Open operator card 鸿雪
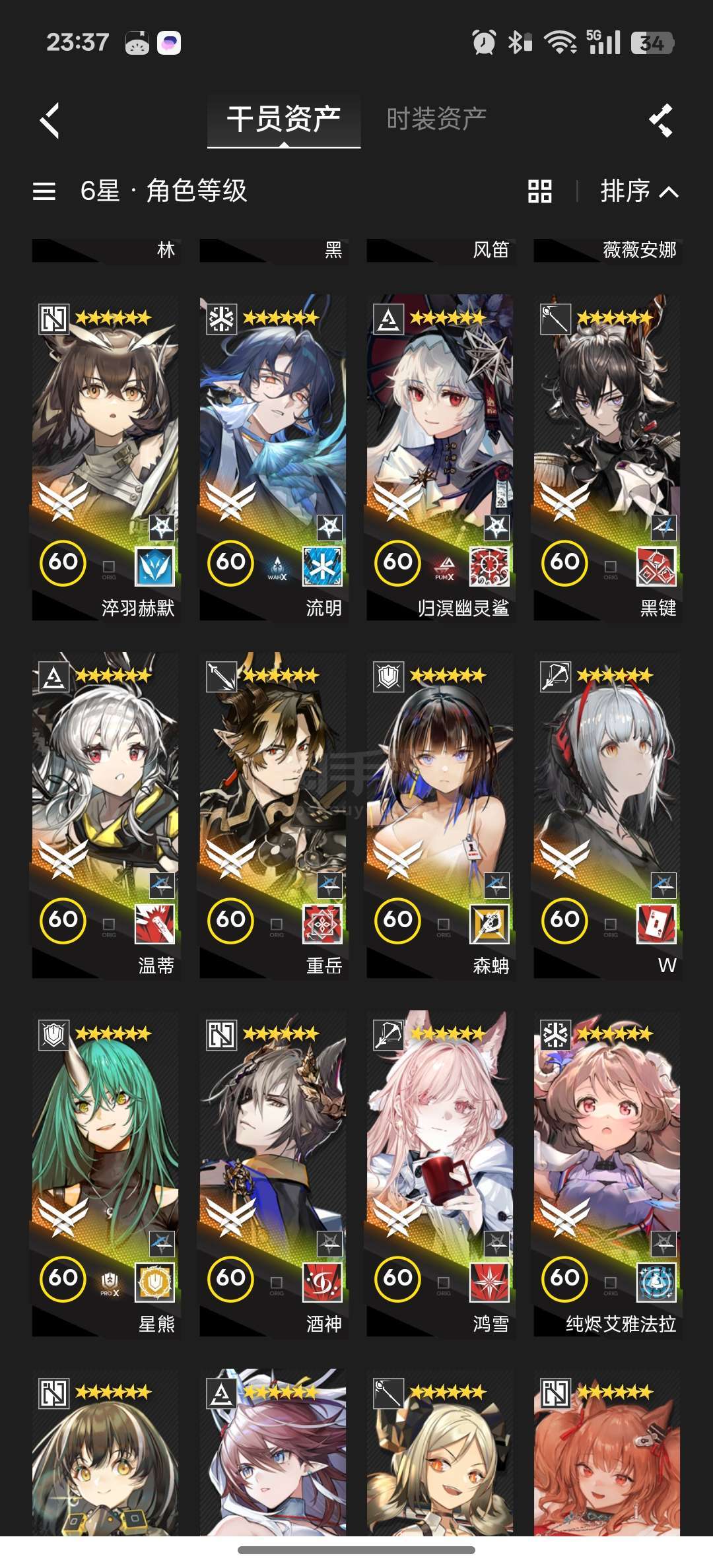The height and width of the screenshot is (1568, 713). coord(440,1173)
